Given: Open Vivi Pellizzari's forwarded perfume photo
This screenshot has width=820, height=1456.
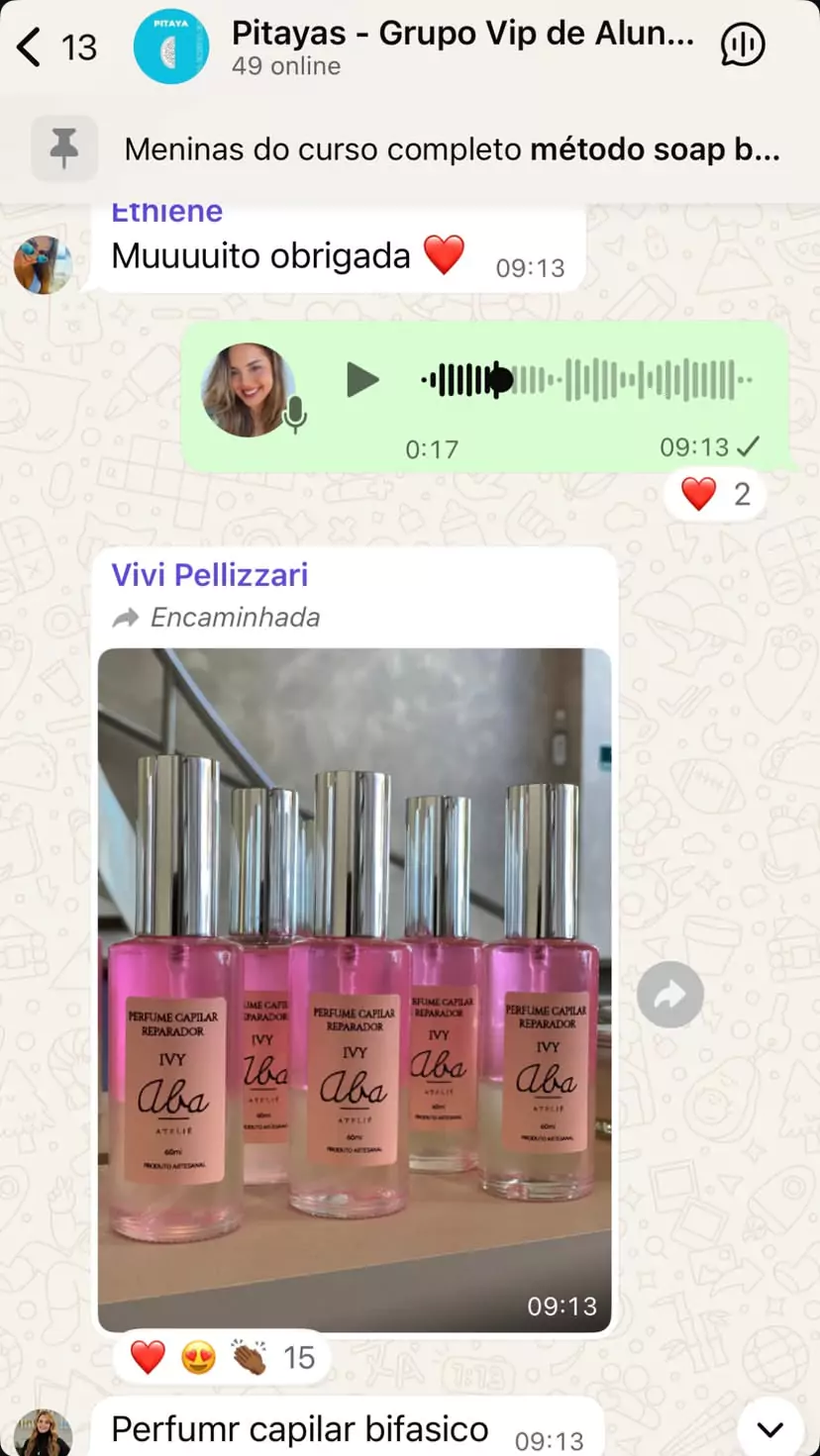Looking at the screenshot, I should point(355,990).
